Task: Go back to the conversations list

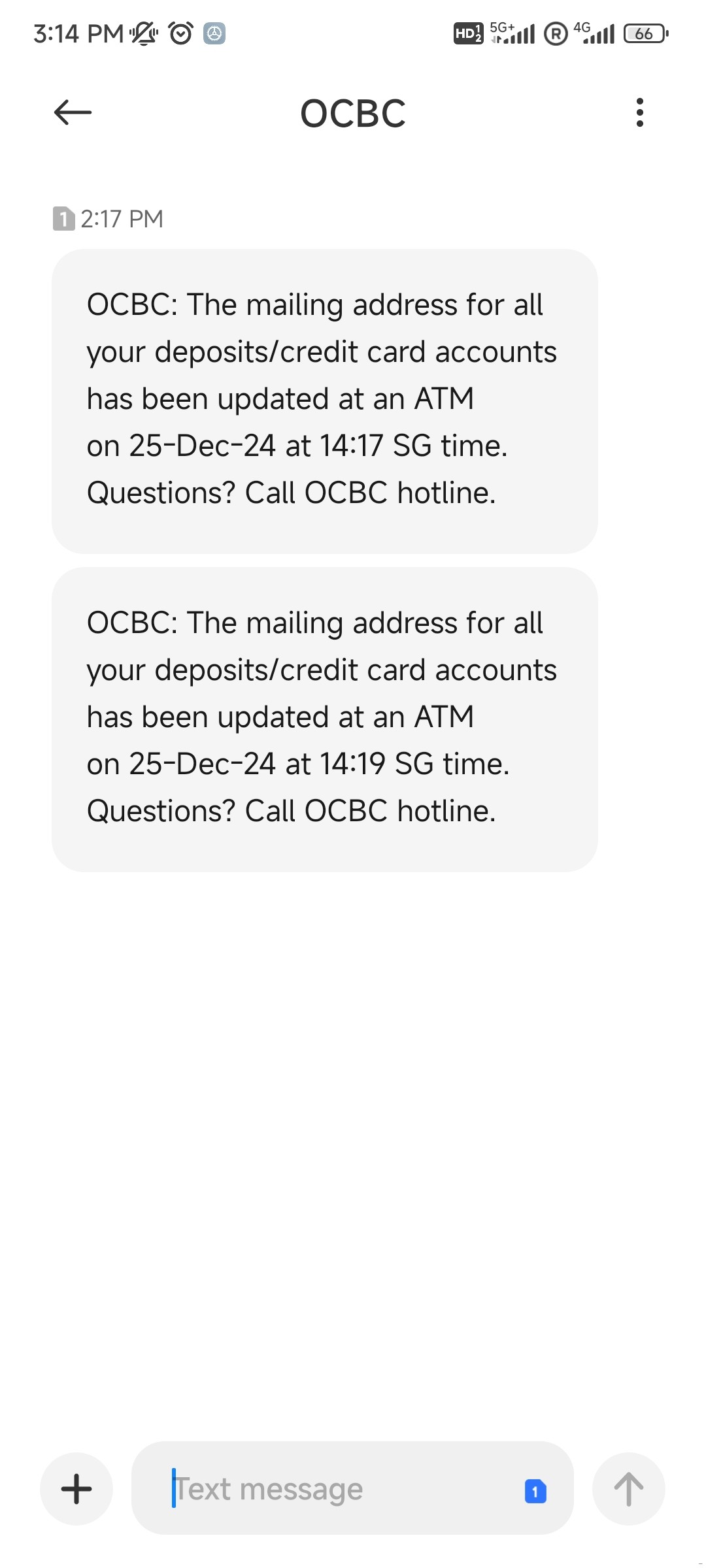Action: tap(73, 112)
